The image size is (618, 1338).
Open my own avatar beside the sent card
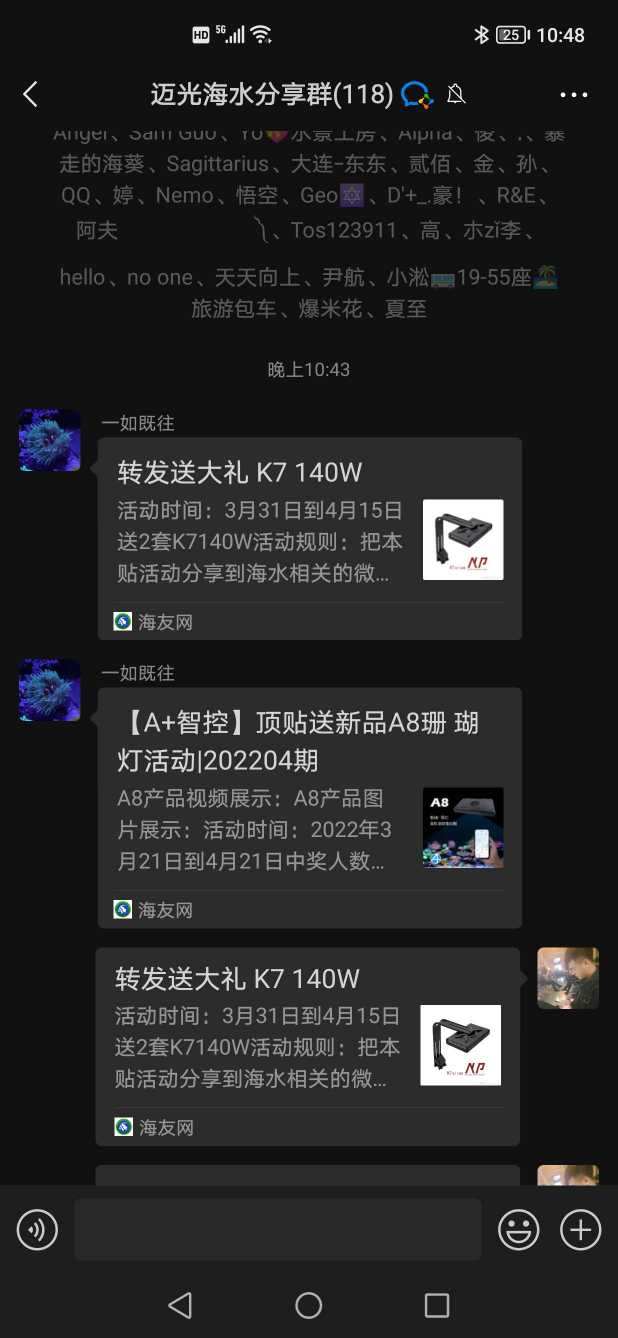tap(568, 978)
